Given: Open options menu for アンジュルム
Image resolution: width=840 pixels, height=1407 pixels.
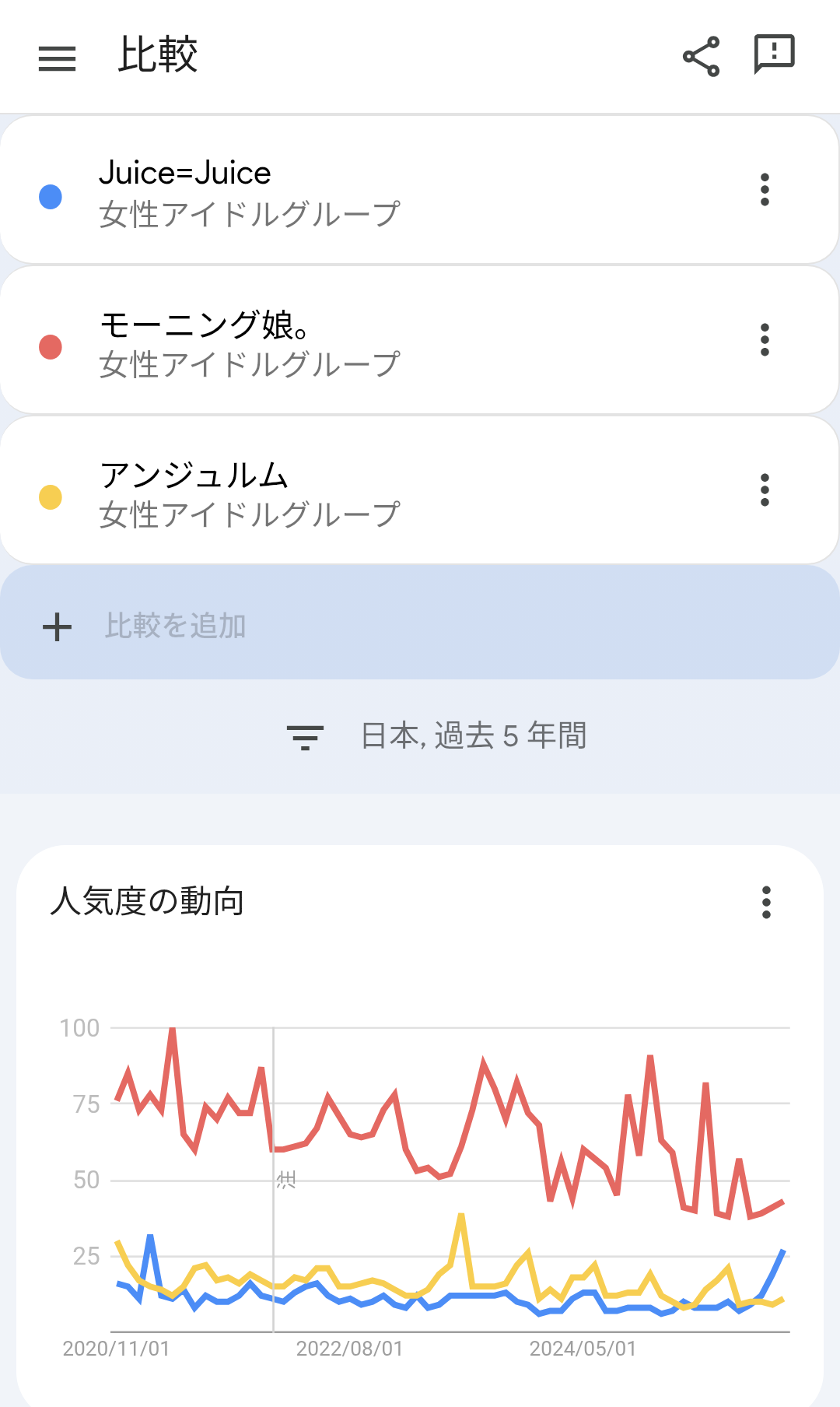Looking at the screenshot, I should pyautogui.click(x=765, y=490).
